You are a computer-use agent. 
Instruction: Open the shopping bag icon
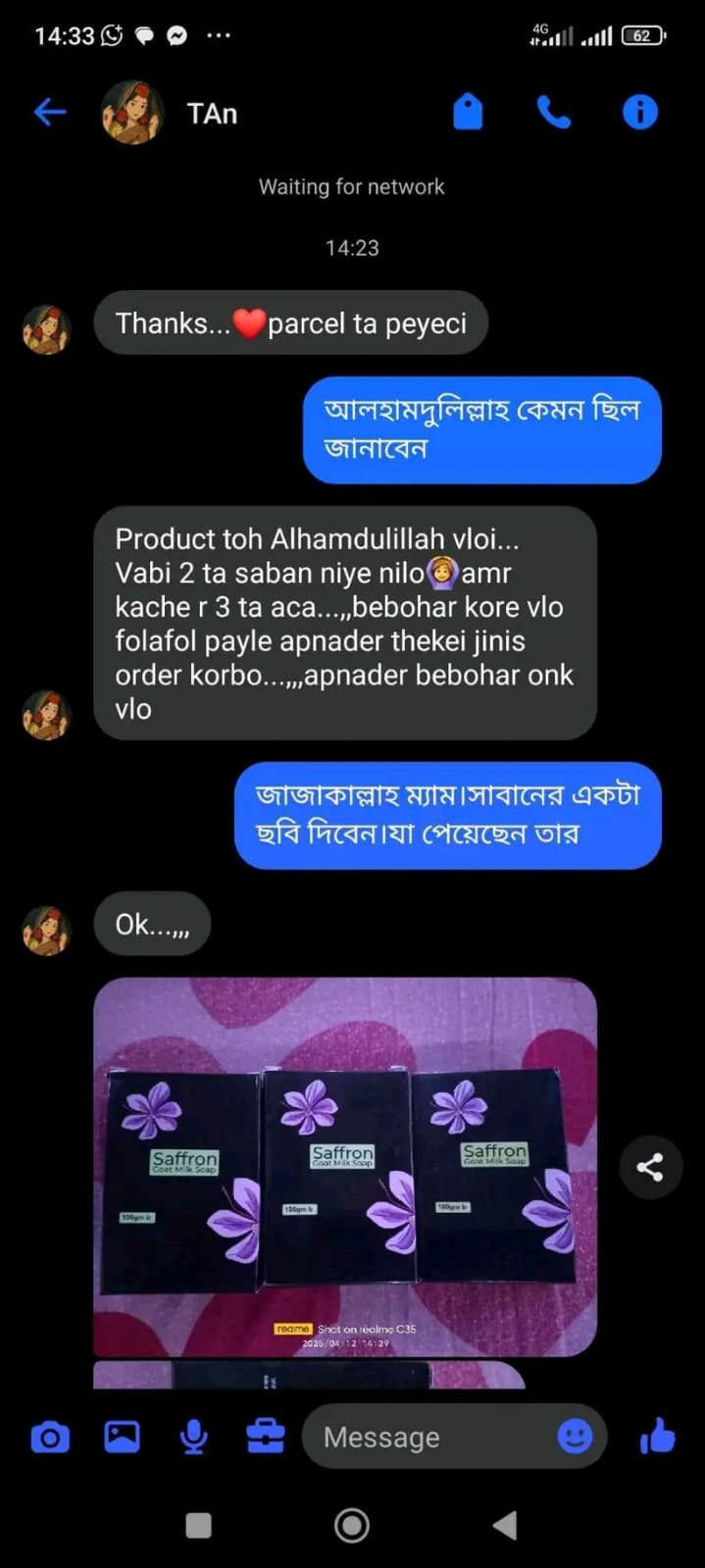(x=468, y=113)
